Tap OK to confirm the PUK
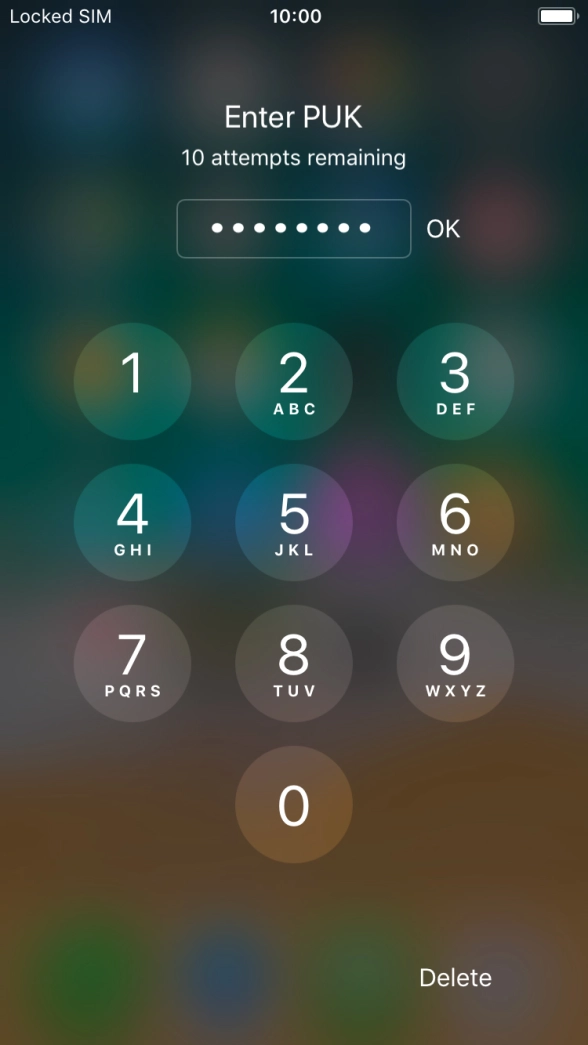This screenshot has height=1045, width=588. point(443,229)
